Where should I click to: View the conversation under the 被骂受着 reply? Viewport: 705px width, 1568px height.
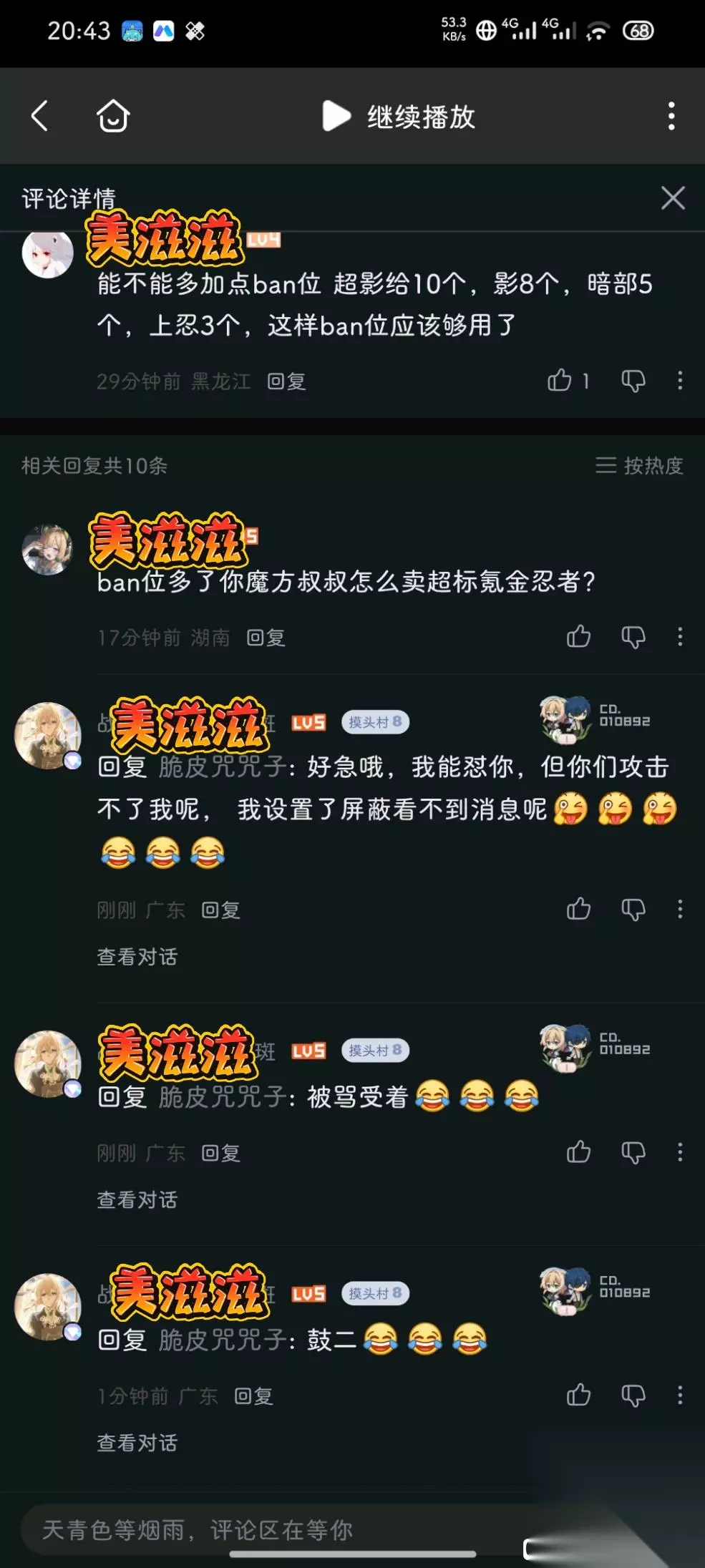point(137,1200)
